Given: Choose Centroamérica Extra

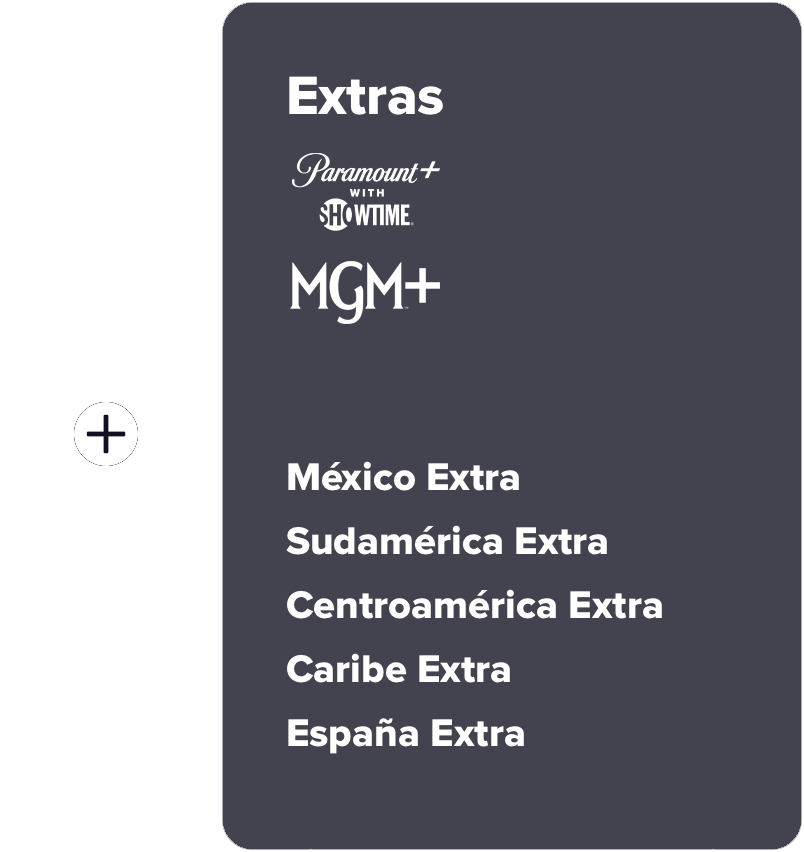Looking at the screenshot, I should pos(475,606).
